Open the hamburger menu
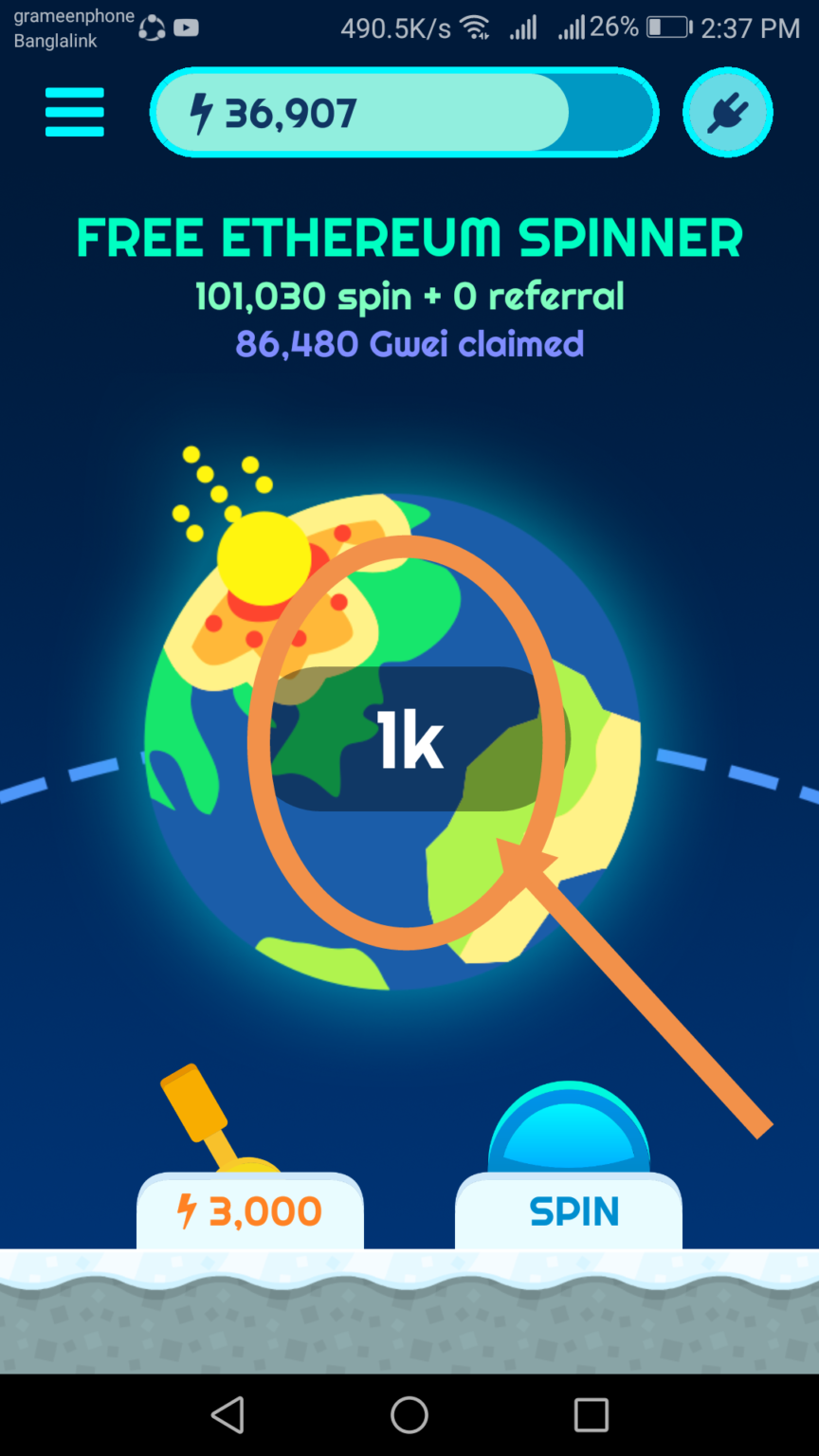This screenshot has width=819, height=1456. (74, 113)
